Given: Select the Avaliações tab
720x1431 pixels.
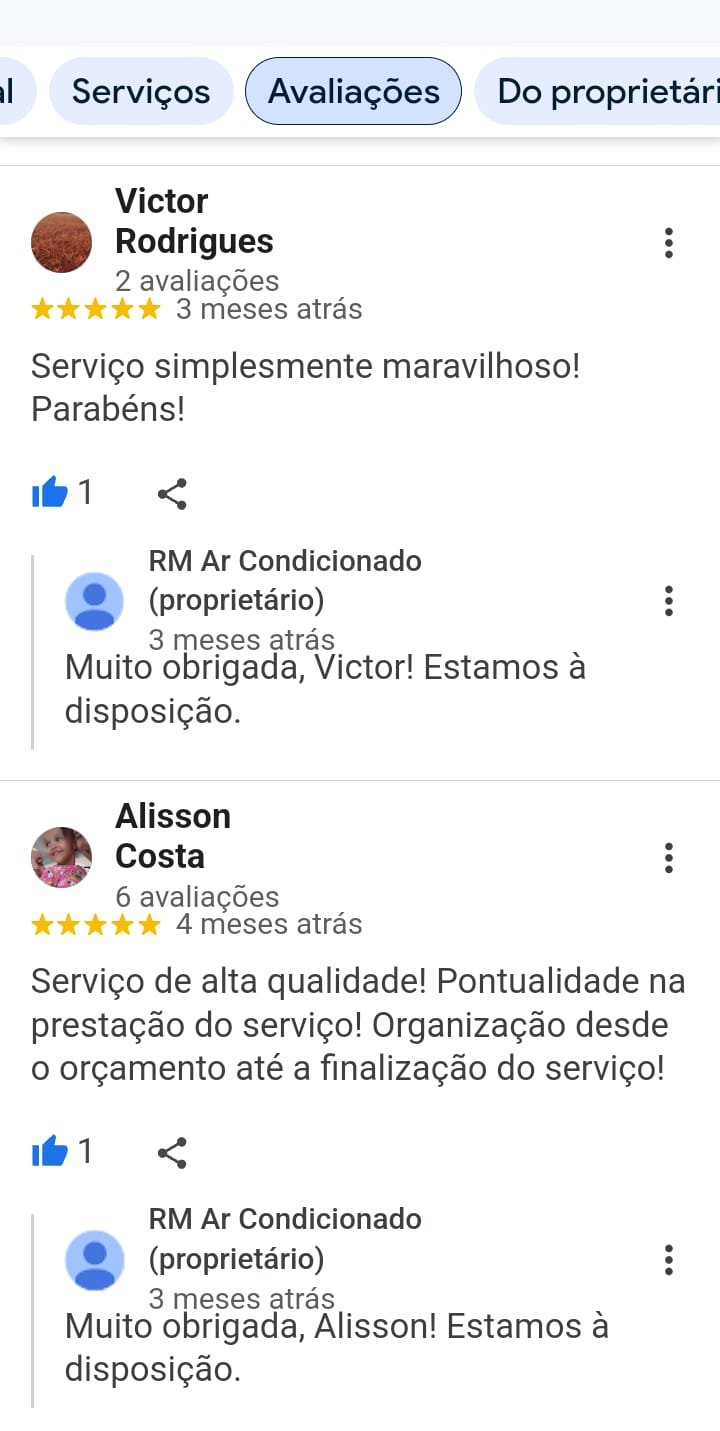Looking at the screenshot, I should (x=353, y=92).
